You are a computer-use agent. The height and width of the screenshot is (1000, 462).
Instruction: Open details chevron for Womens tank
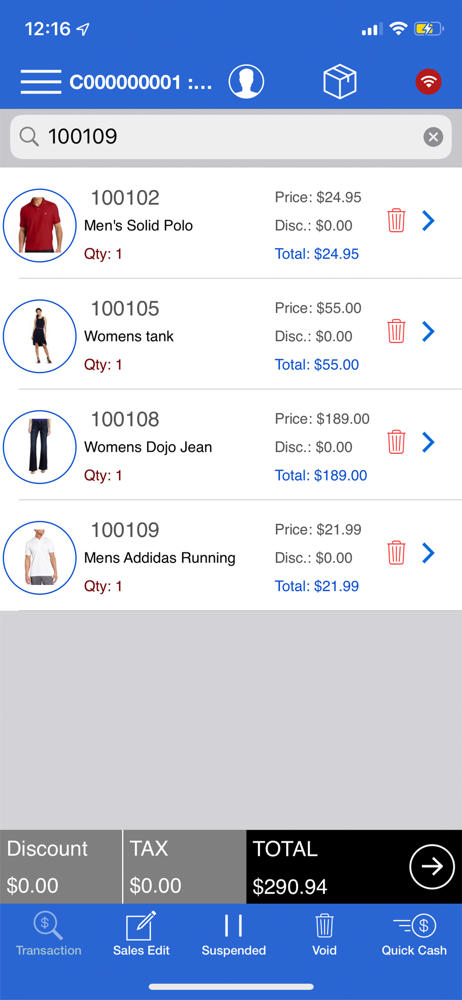point(429,331)
